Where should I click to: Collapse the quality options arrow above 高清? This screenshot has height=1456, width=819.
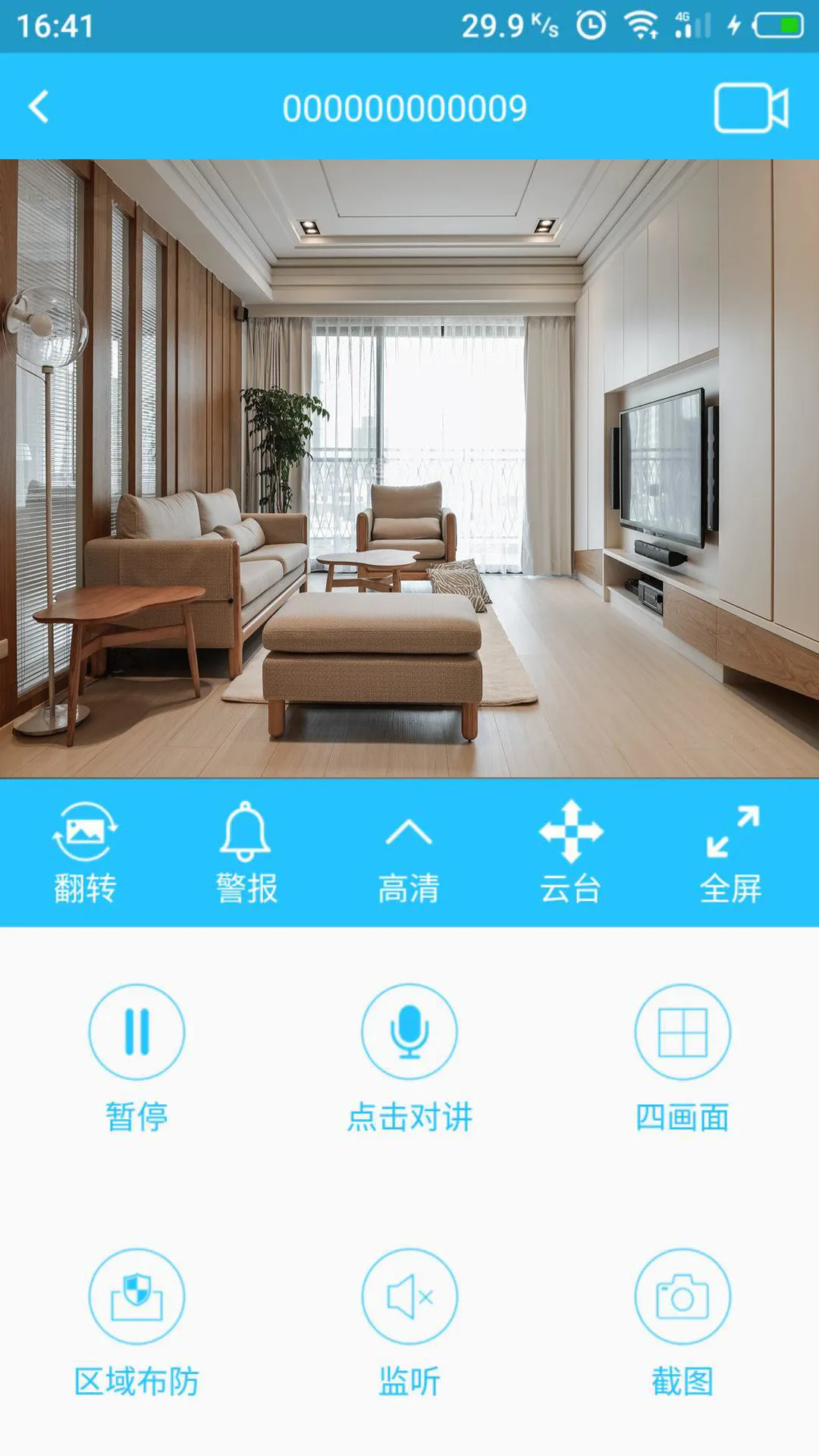click(x=409, y=831)
